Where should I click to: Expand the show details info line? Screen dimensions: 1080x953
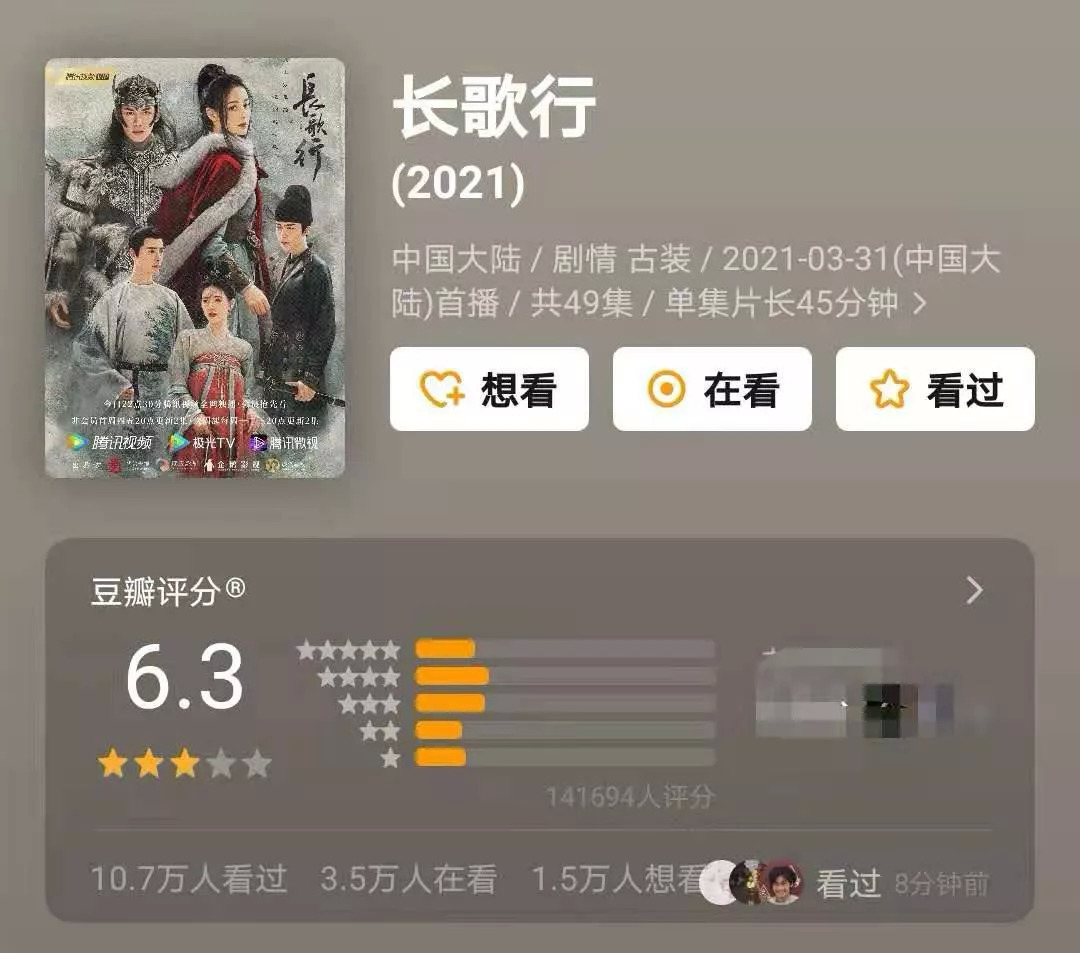click(920, 304)
